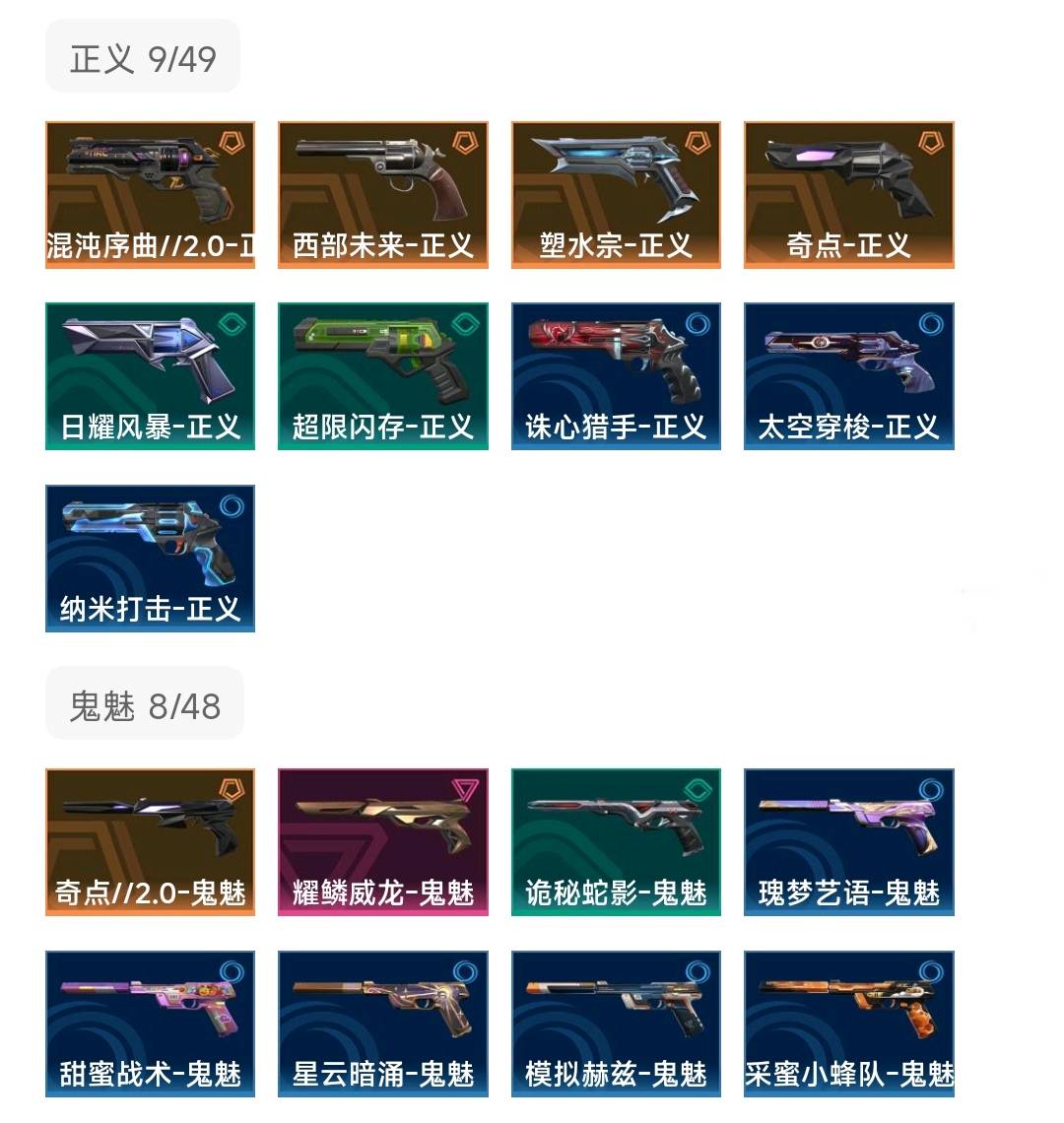View the 诛心猎手-正义 skin card

616,375
